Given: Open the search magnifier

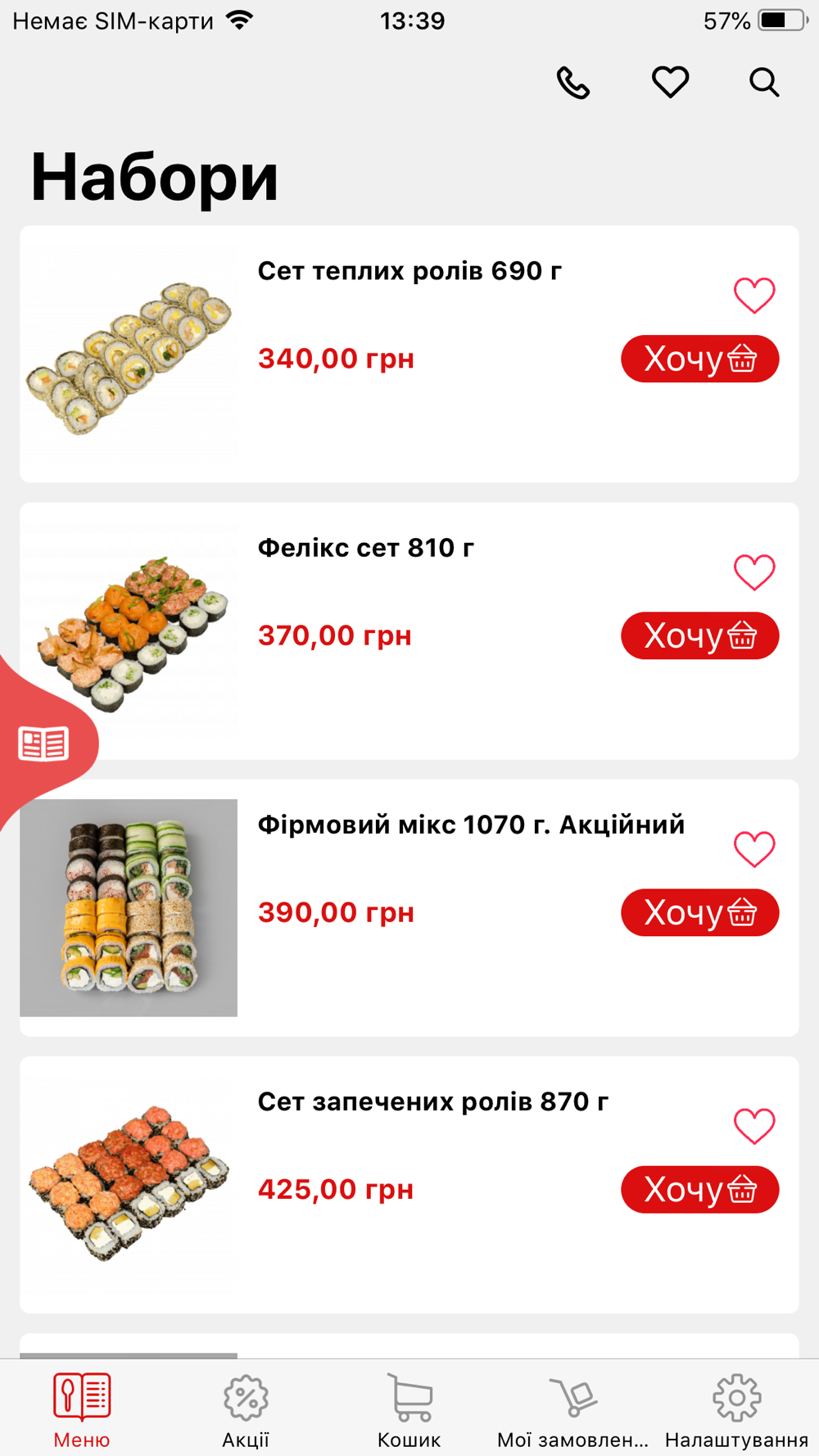Looking at the screenshot, I should 764,83.
